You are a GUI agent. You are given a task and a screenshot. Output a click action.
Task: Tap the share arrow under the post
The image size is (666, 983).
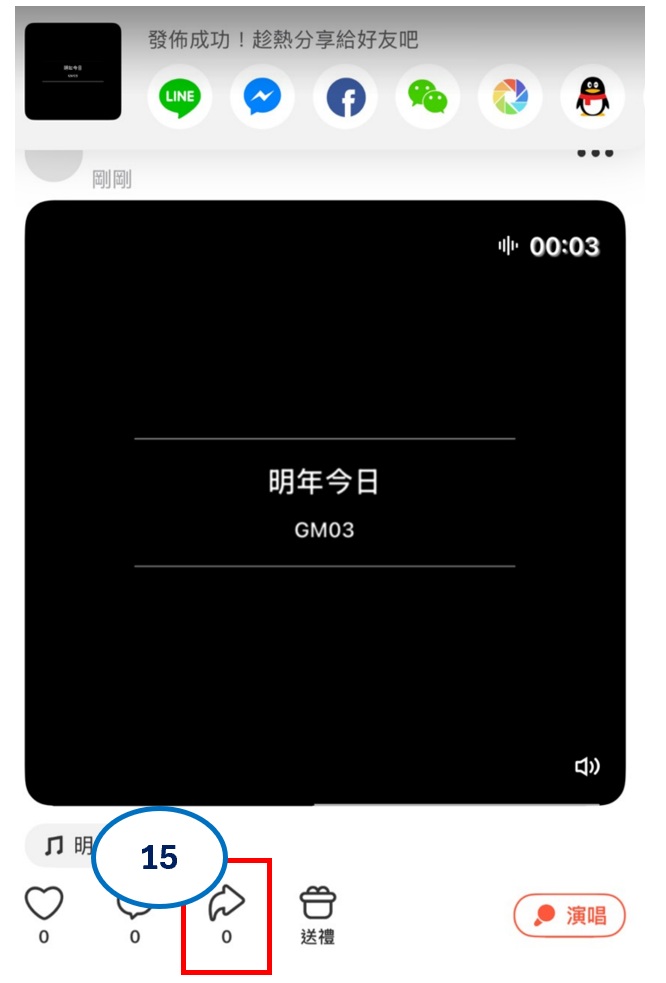tap(226, 905)
